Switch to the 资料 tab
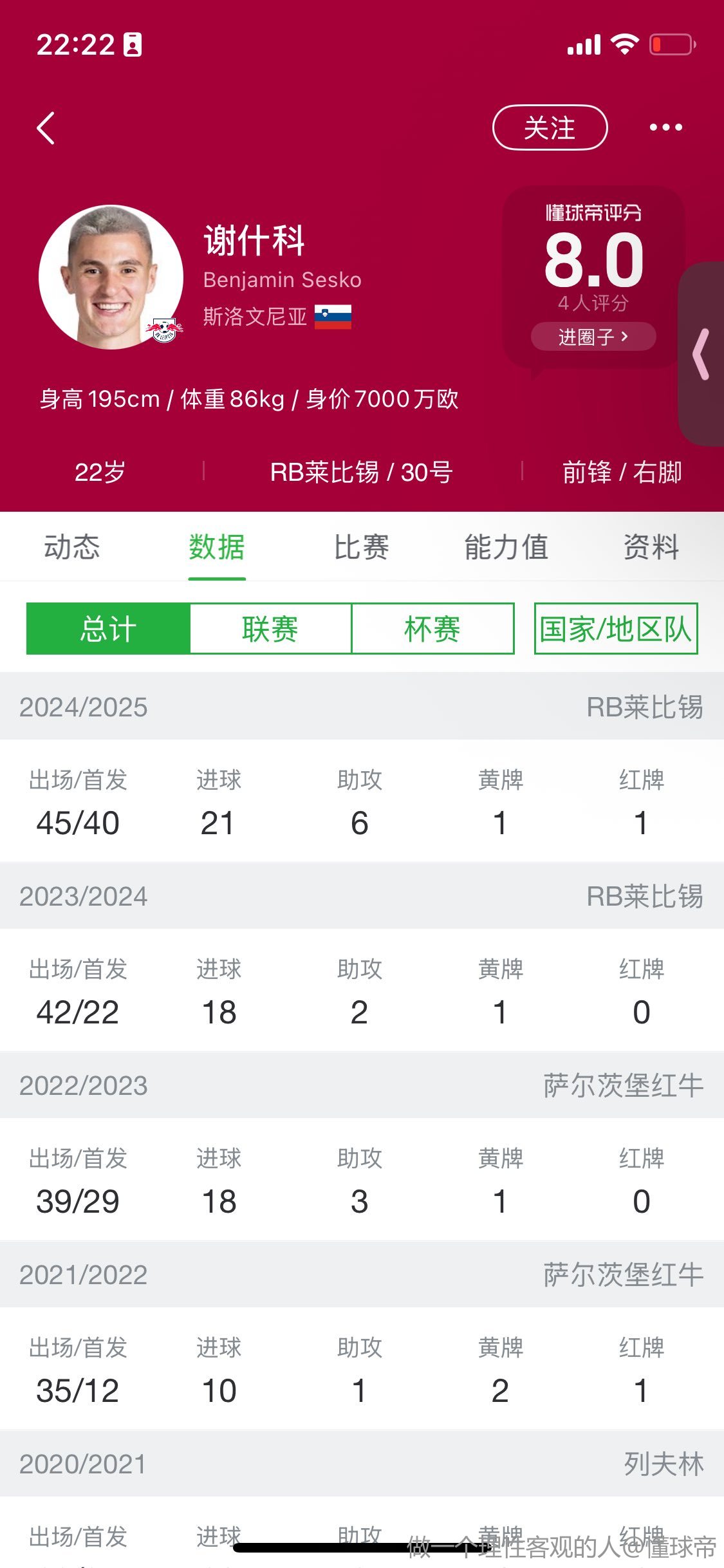 651,547
